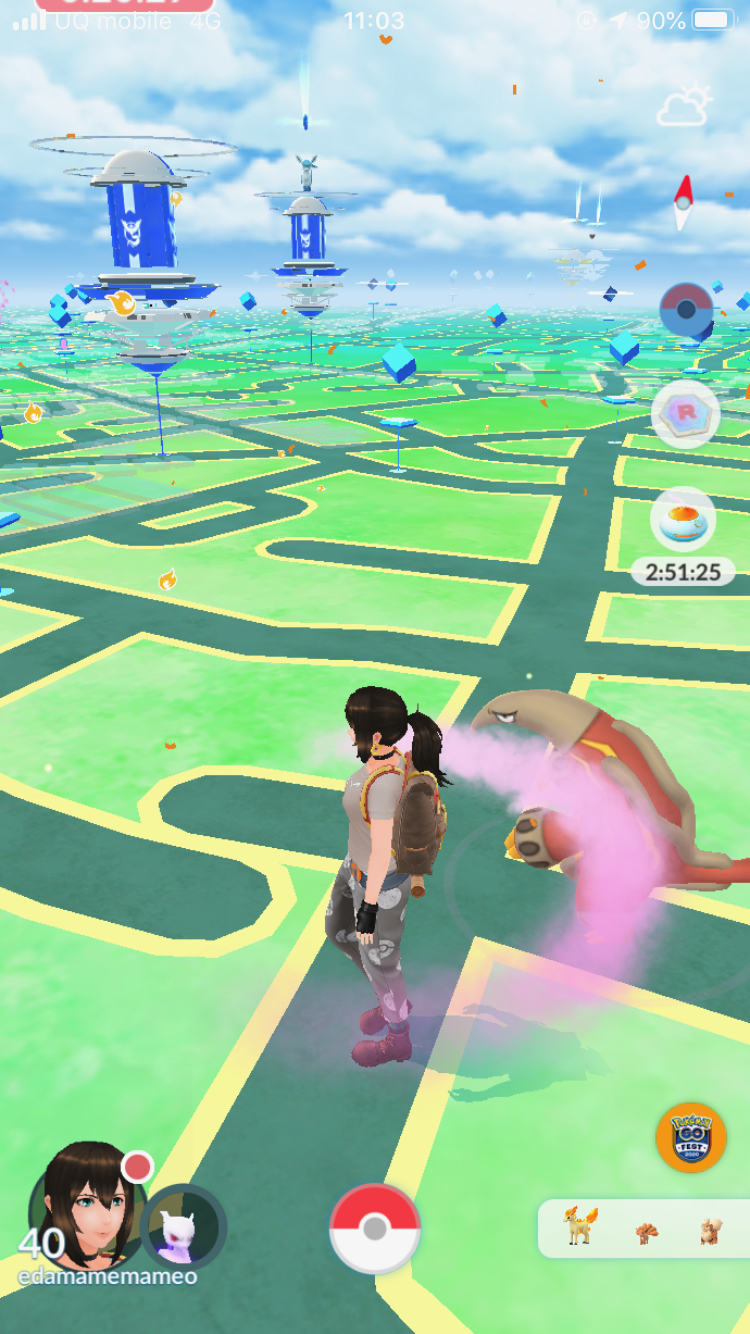Viewport: 750px width, 1334px height.
Task: Tap the compass to change map orientation
Action: (684, 202)
